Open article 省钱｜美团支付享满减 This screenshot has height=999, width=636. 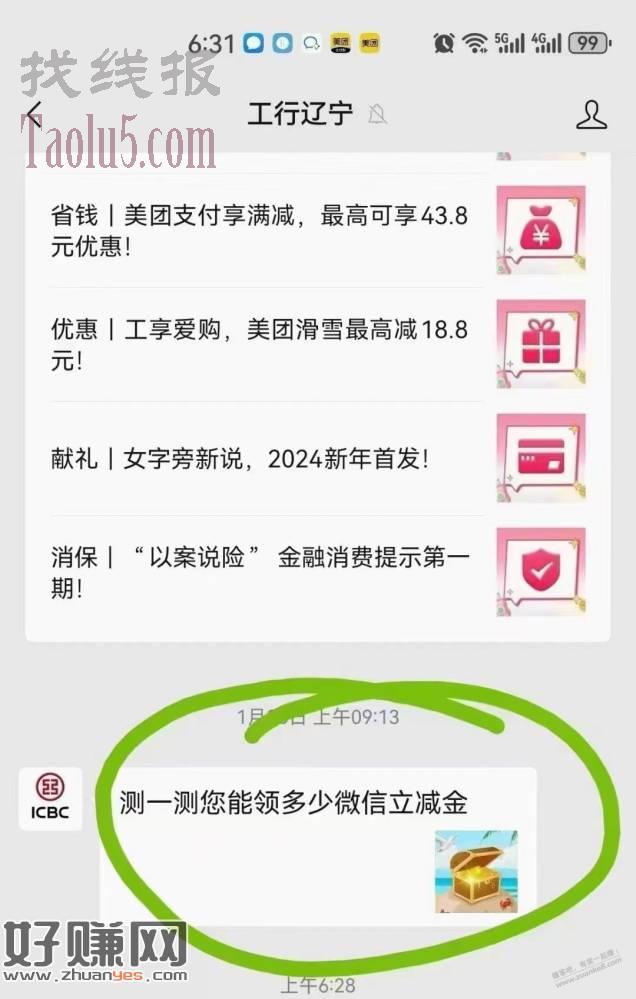coord(260,230)
